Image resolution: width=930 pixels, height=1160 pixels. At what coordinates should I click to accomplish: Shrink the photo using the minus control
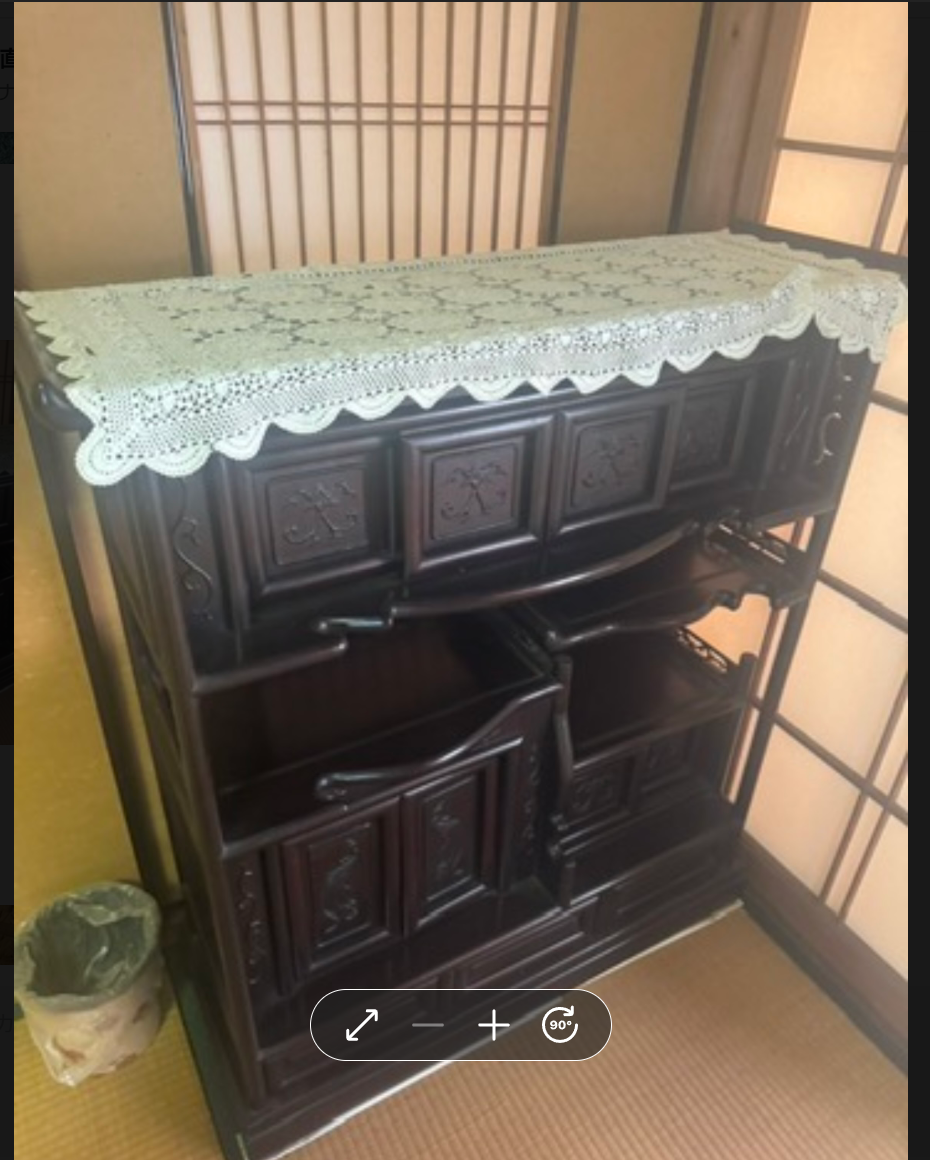(x=428, y=1024)
